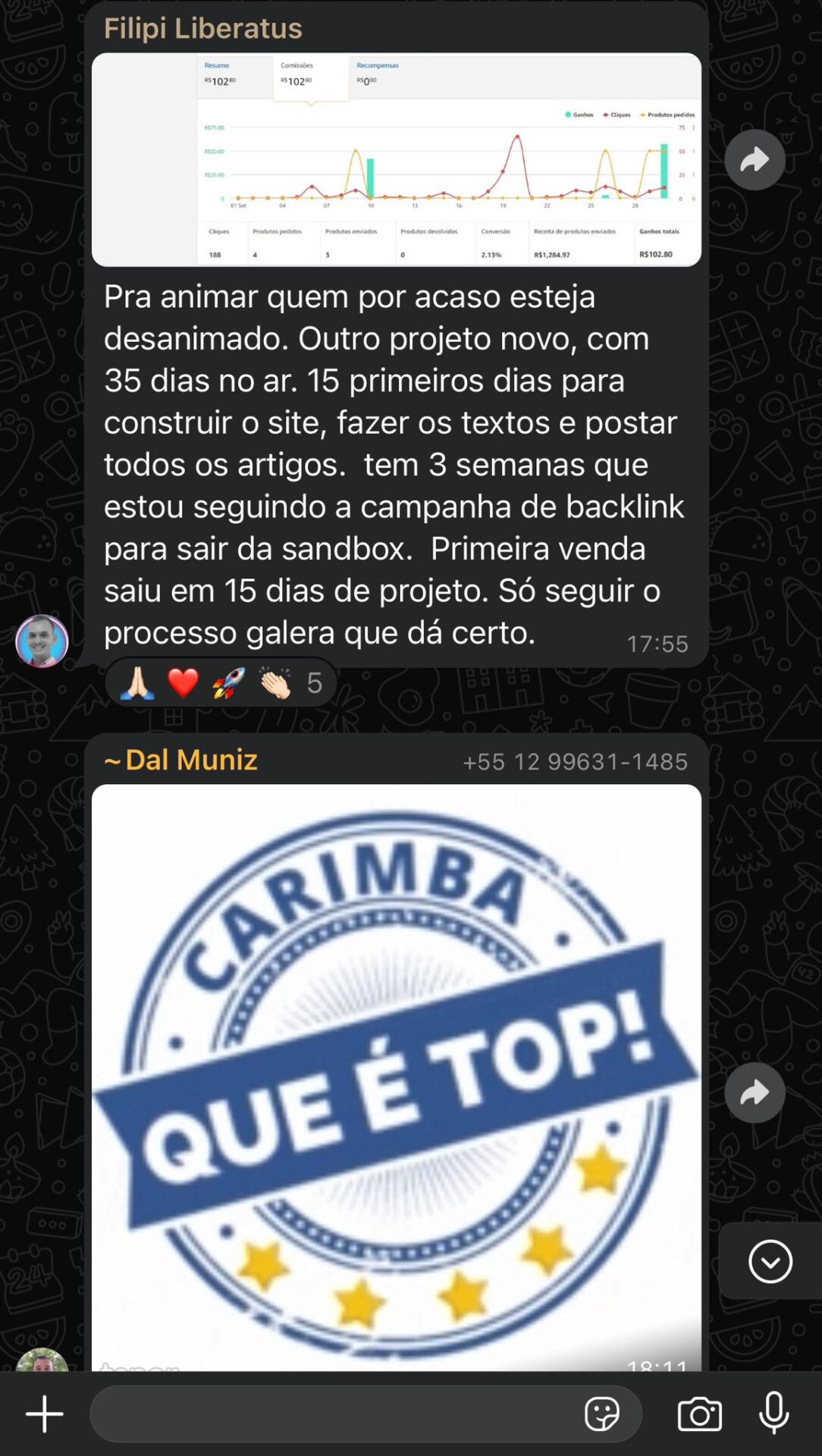Open the earnings chart image
This screenshot has height=1456, width=822.
[396, 160]
